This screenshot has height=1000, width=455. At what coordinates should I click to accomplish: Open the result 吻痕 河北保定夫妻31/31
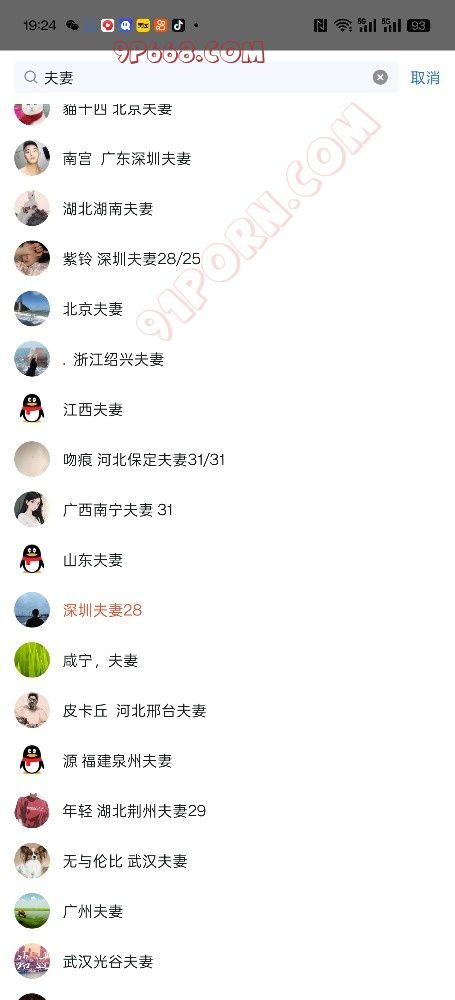pyautogui.click(x=227, y=460)
